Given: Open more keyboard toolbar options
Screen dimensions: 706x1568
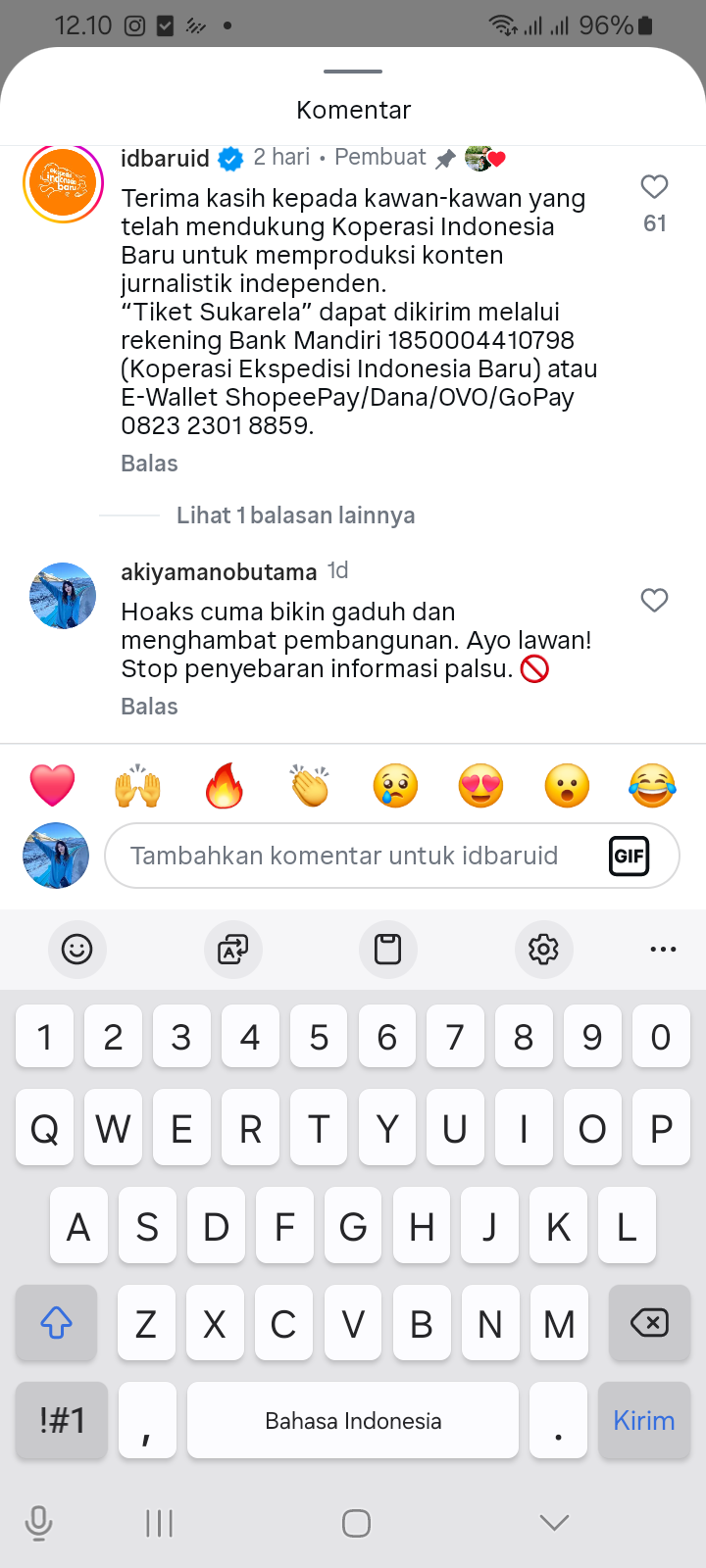Looking at the screenshot, I should tap(663, 949).
